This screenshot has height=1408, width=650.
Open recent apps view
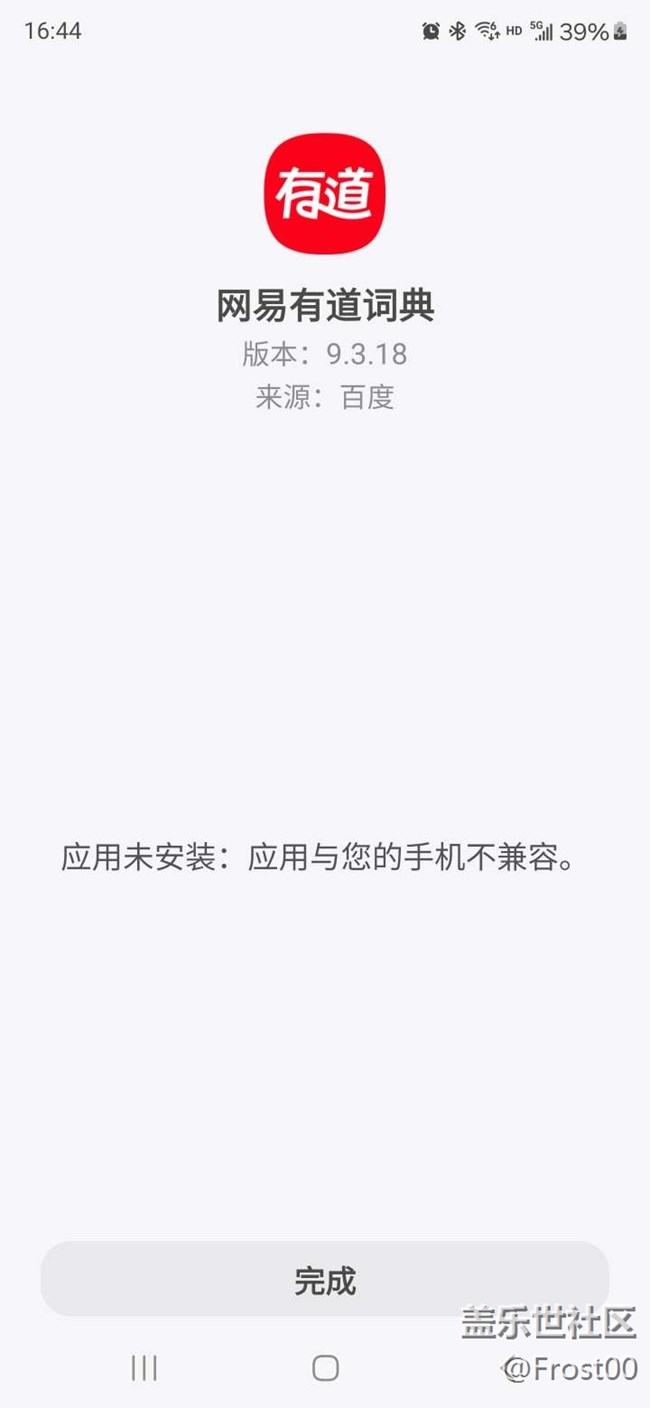point(144,1368)
